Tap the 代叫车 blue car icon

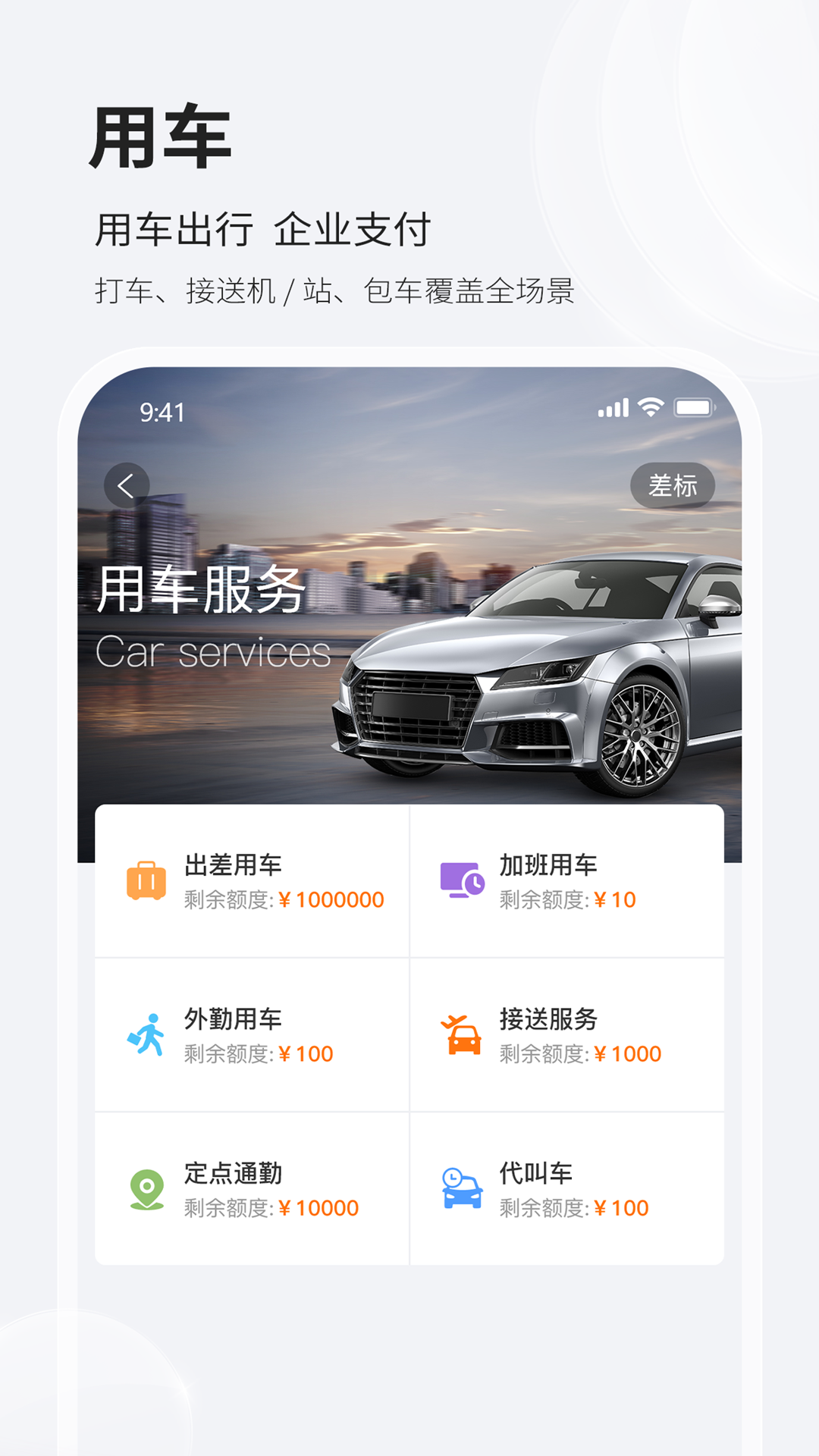pos(460,1189)
